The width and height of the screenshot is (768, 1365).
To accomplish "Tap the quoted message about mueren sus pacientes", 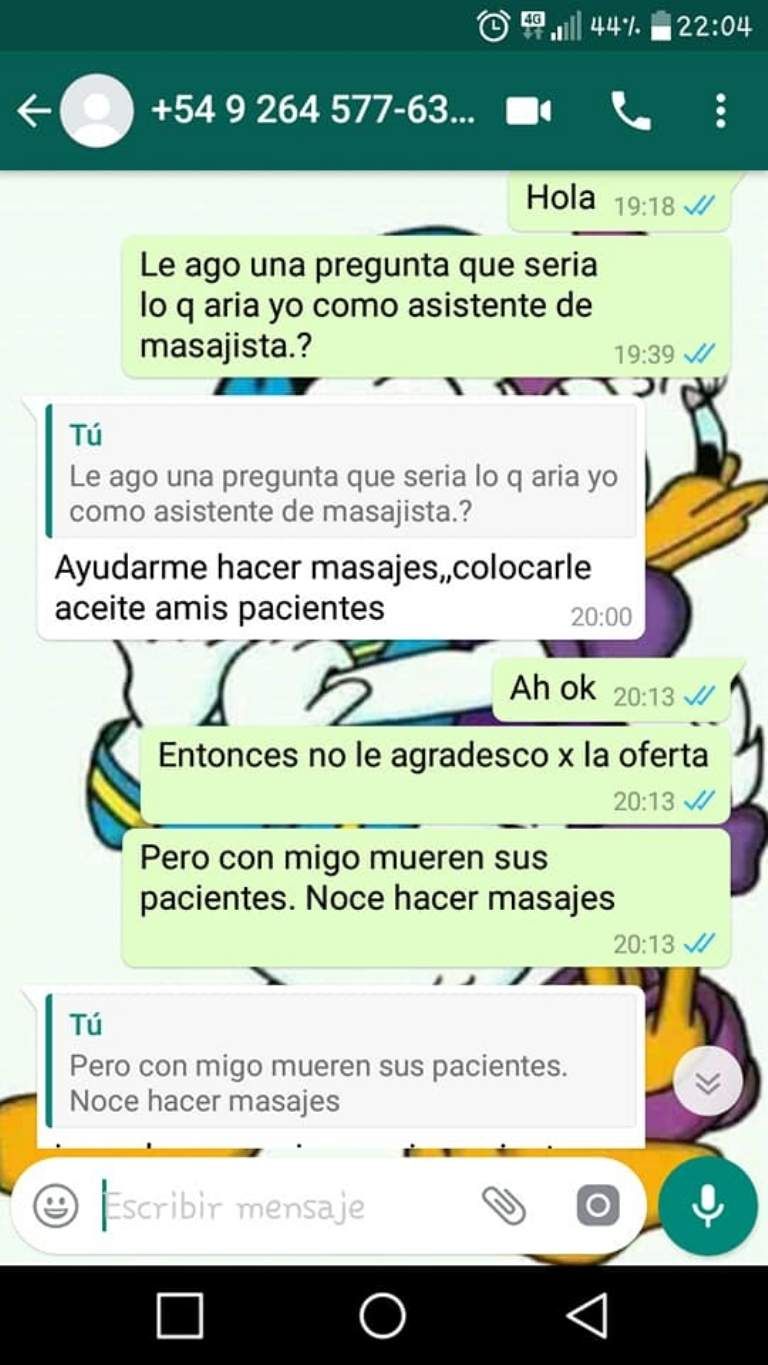I will 342,1066.
